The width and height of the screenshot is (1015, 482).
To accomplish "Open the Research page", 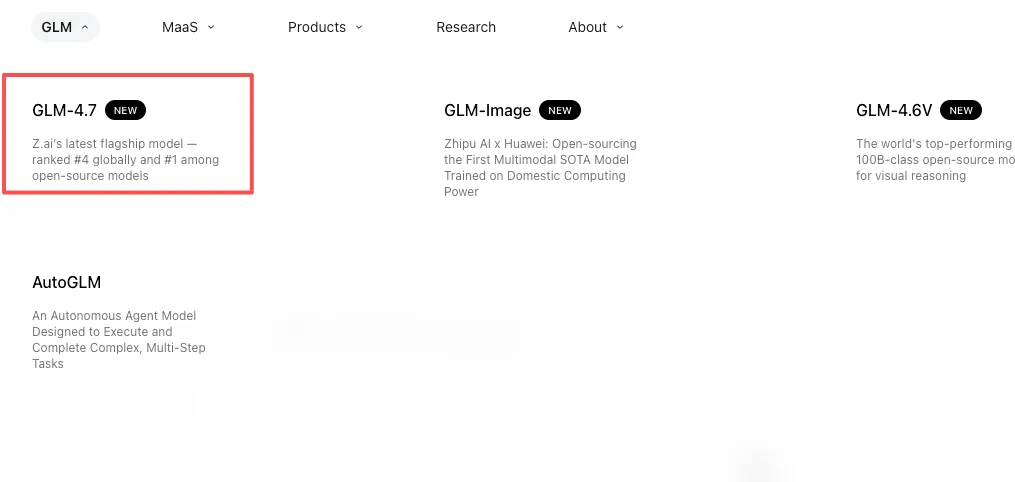I will pyautogui.click(x=466, y=27).
